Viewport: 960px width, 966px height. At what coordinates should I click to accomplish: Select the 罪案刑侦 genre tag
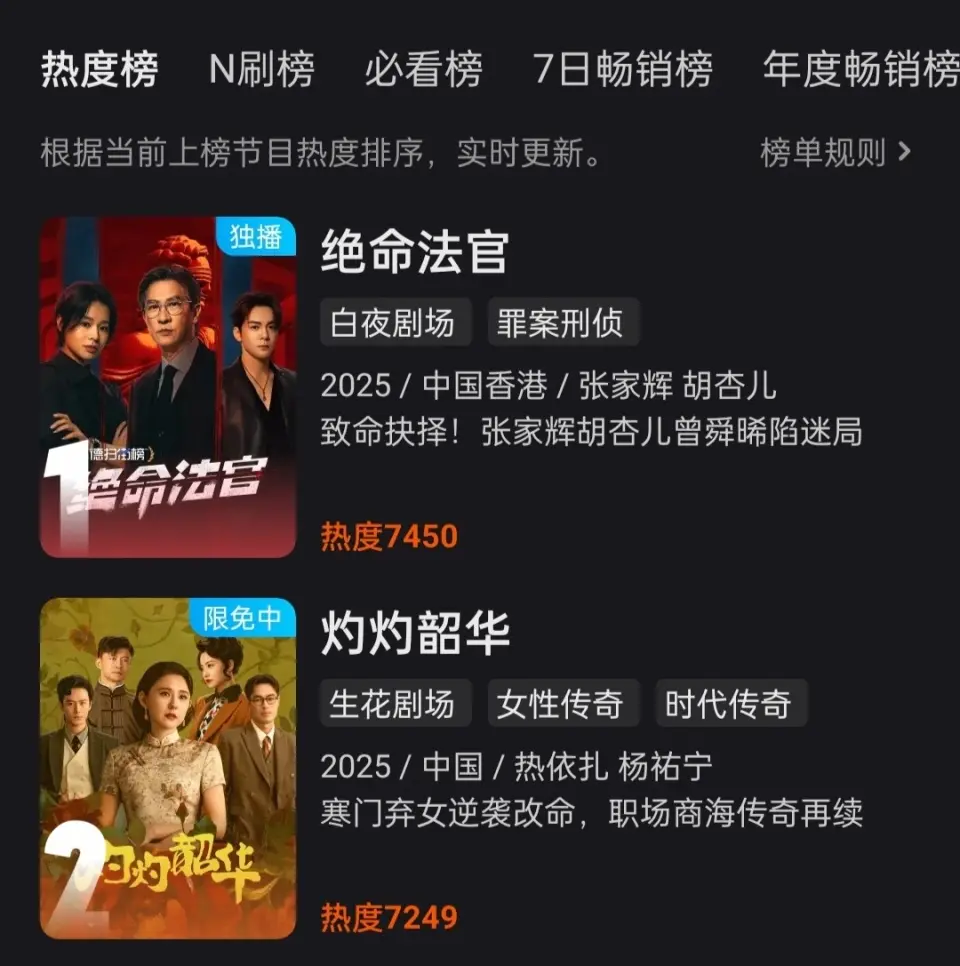point(560,322)
